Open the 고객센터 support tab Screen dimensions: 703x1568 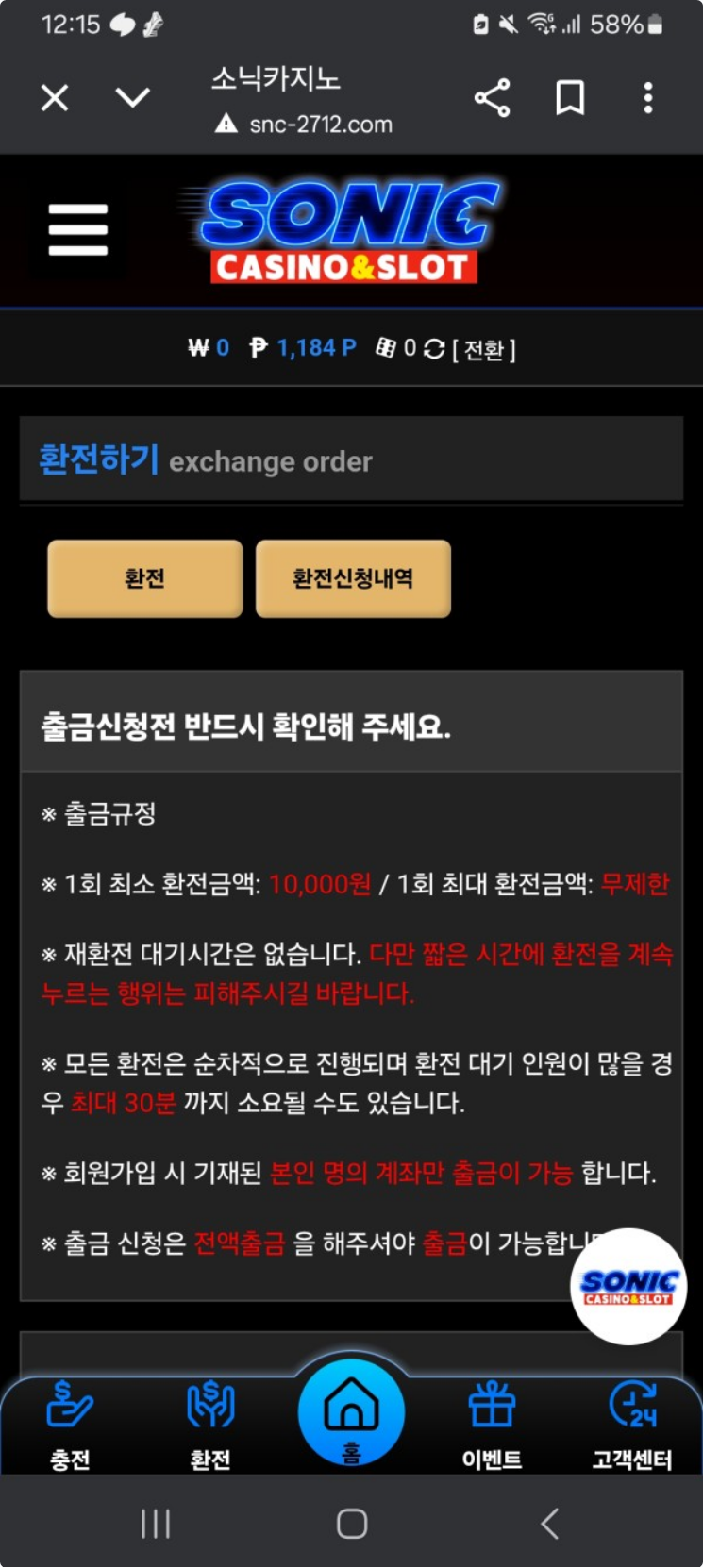(x=631, y=1425)
